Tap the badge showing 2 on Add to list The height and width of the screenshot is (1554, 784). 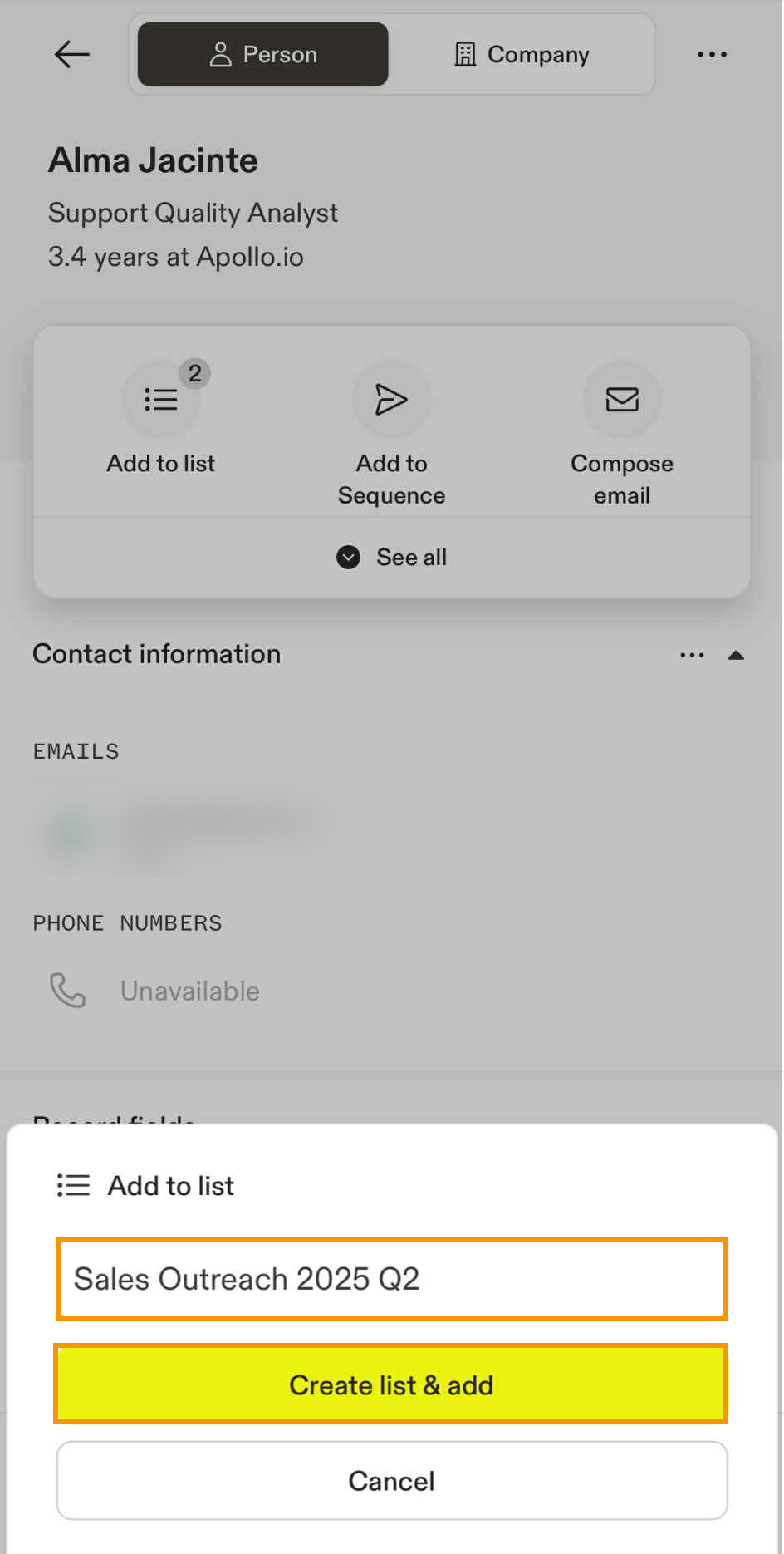(195, 374)
